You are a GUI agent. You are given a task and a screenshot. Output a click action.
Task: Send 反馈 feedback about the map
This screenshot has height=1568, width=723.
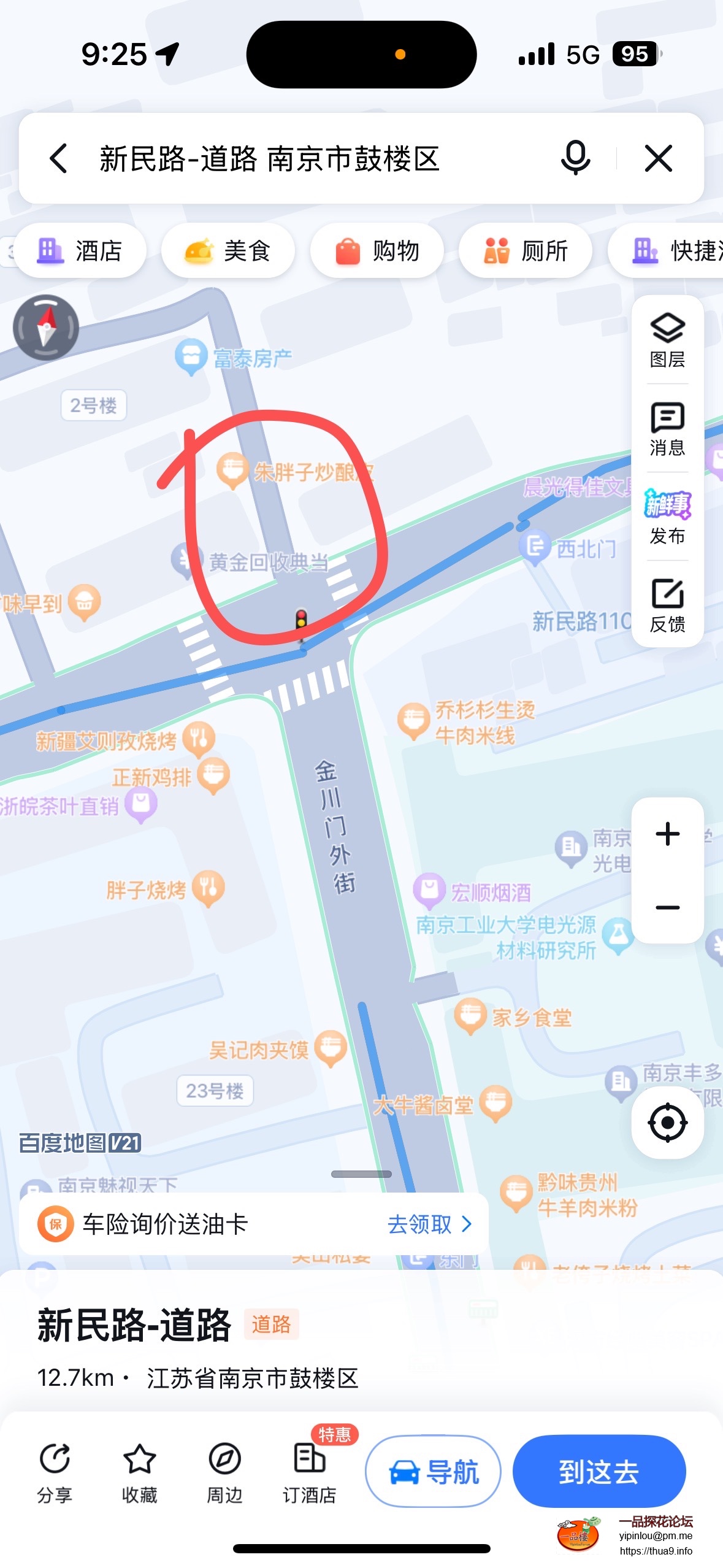click(x=667, y=605)
